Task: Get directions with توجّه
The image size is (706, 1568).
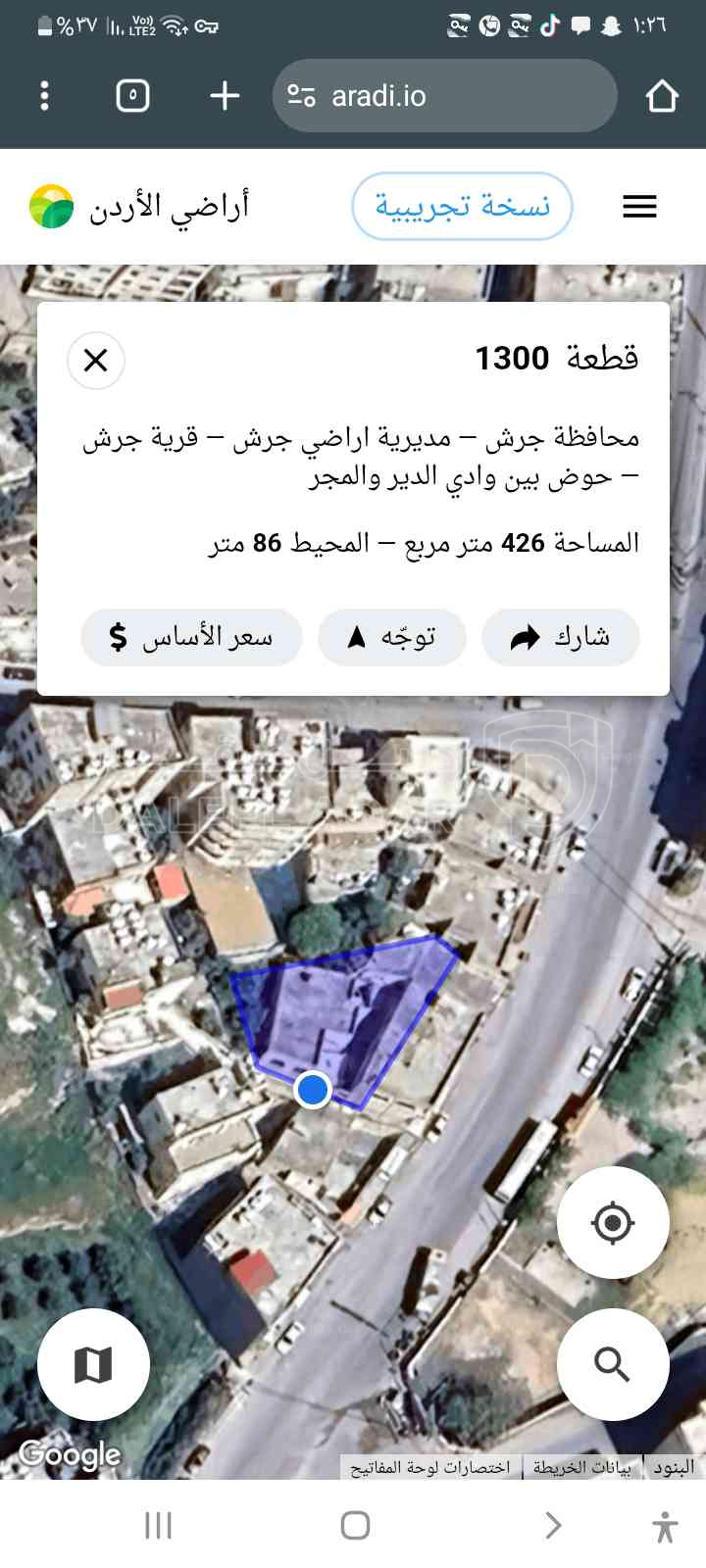Action: (x=392, y=638)
